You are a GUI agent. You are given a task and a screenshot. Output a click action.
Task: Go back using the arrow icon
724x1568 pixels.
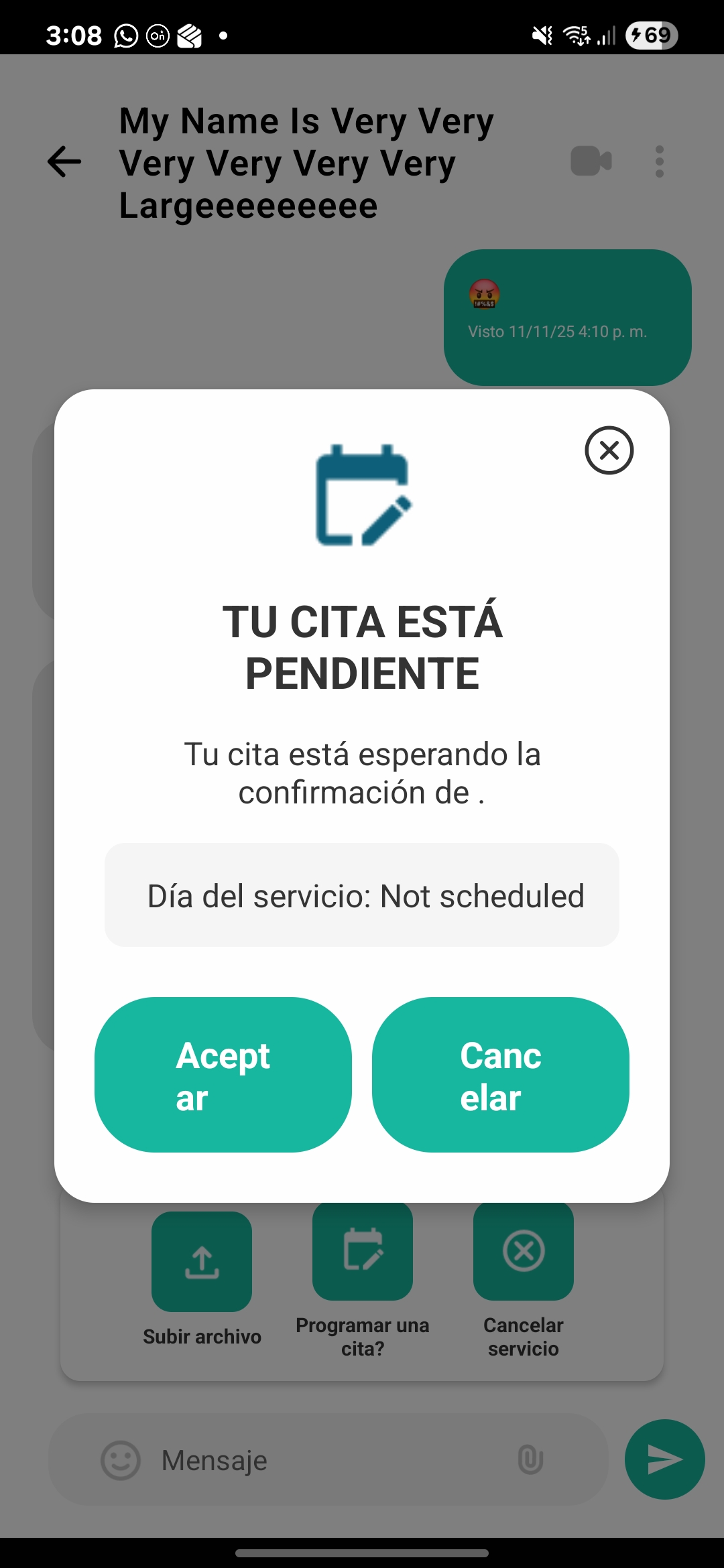(x=64, y=162)
